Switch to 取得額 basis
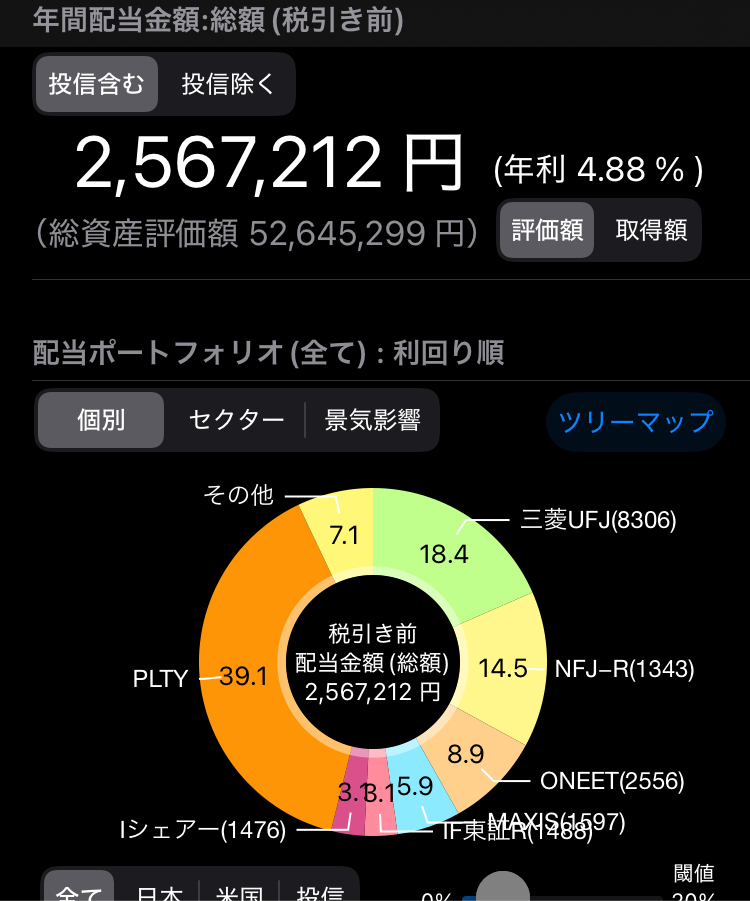 click(x=651, y=230)
